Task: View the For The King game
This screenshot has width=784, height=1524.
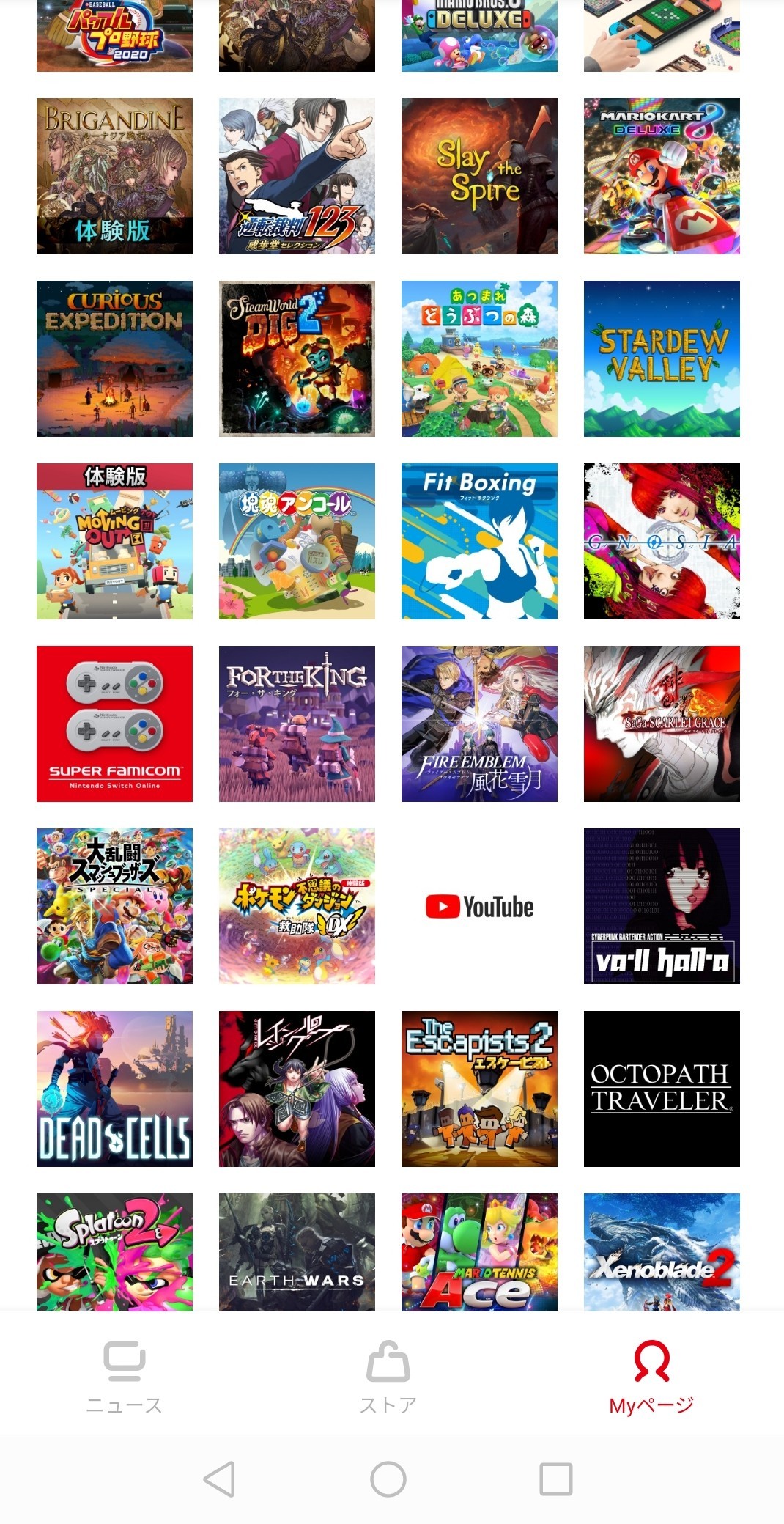Action: point(297,724)
